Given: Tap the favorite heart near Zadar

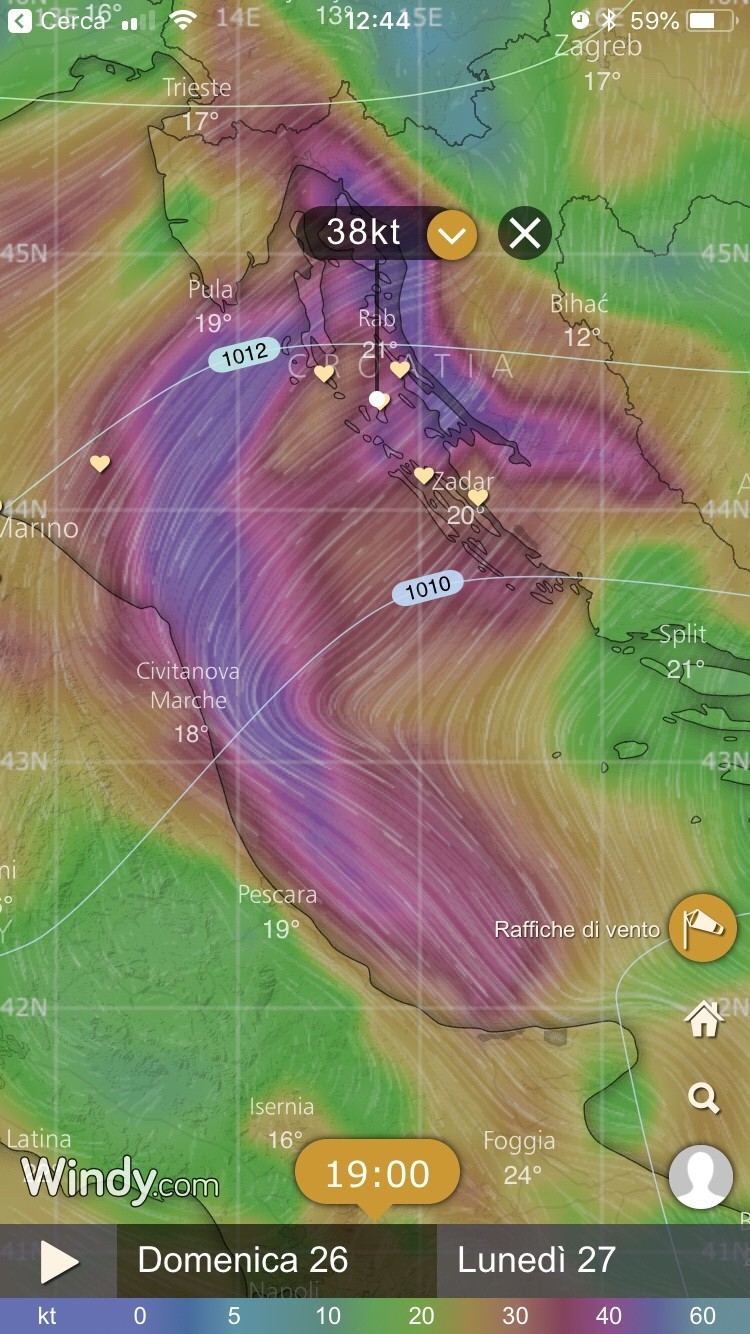Looking at the screenshot, I should (478, 497).
